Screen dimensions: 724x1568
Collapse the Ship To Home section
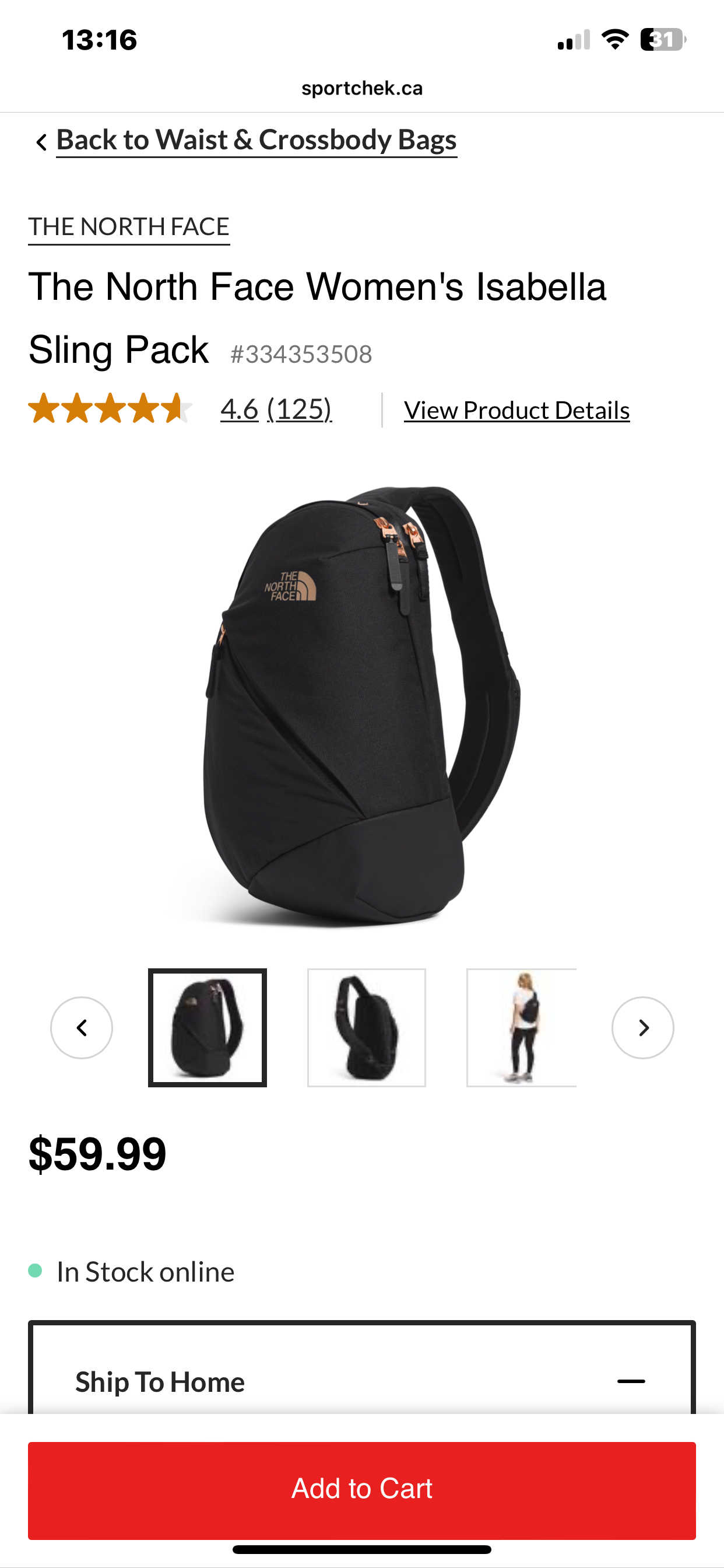631,1381
